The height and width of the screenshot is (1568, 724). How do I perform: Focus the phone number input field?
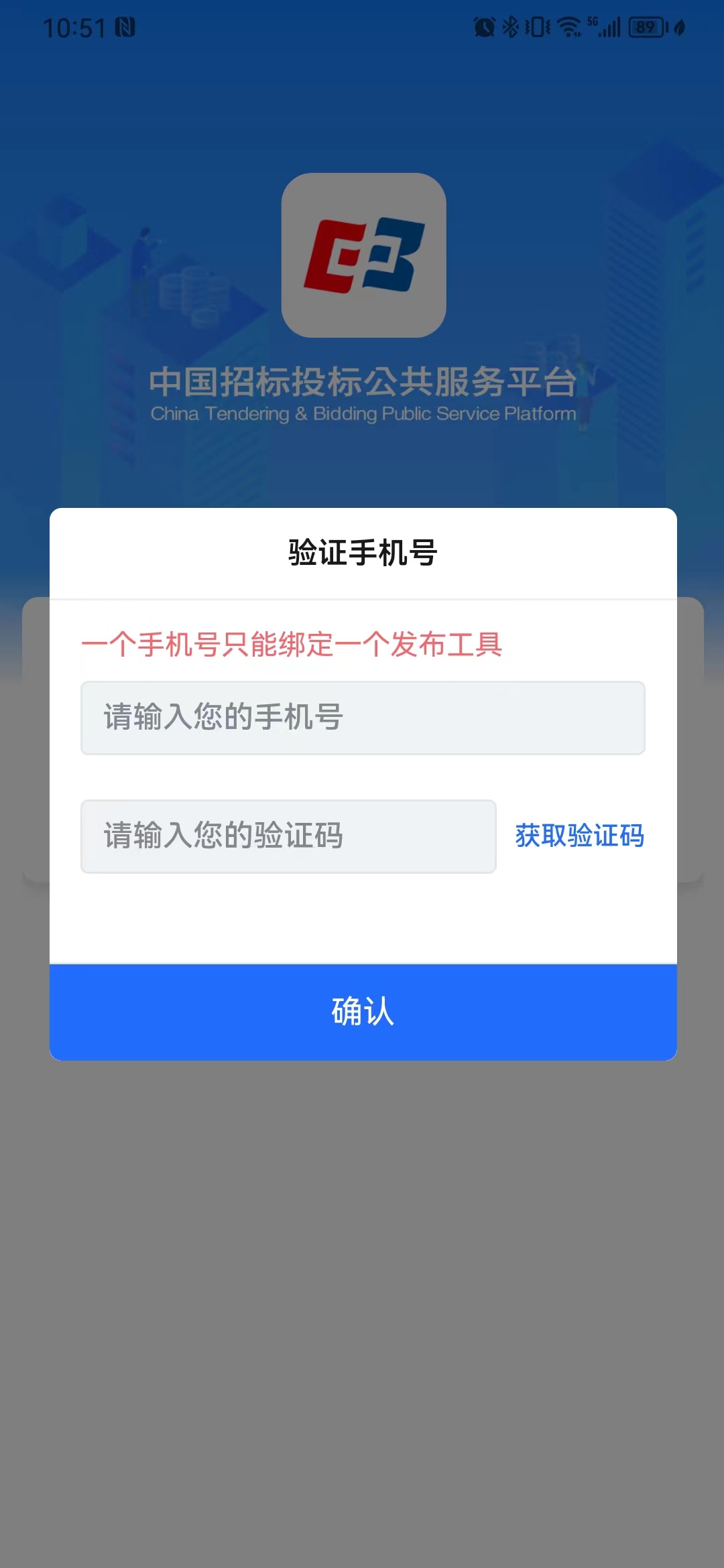click(x=363, y=718)
